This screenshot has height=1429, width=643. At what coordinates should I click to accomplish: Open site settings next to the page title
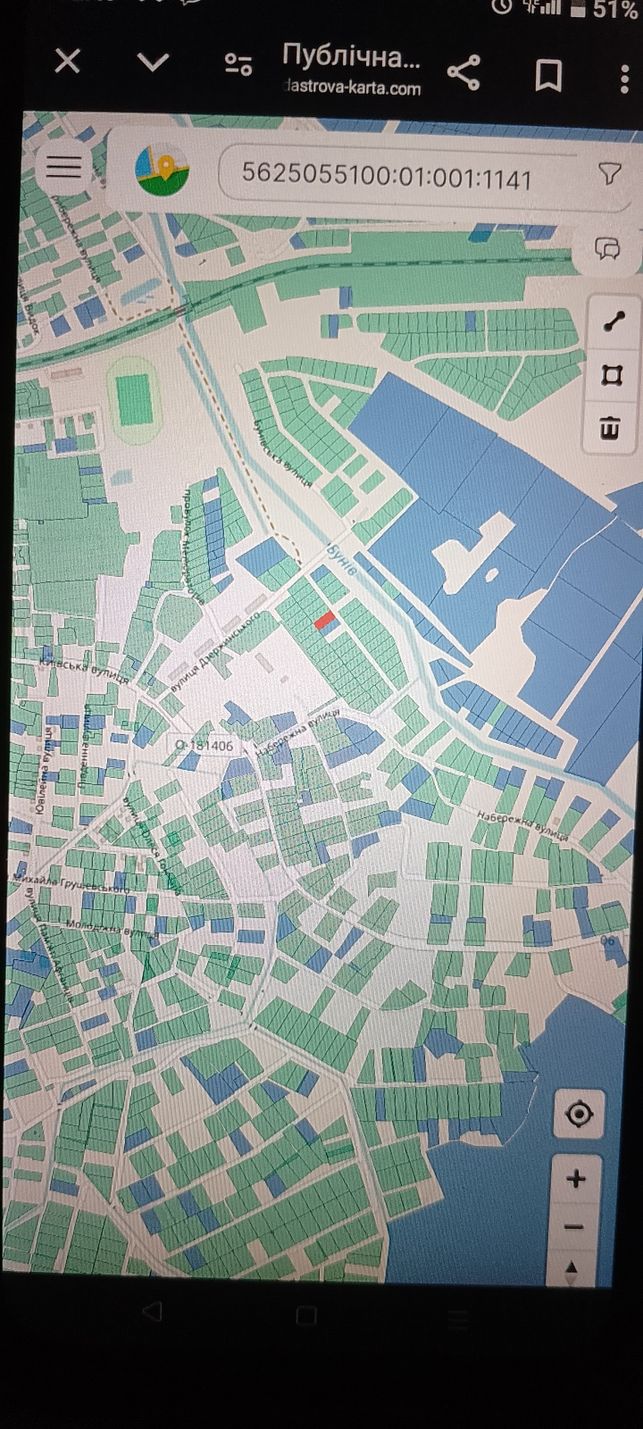click(x=238, y=65)
